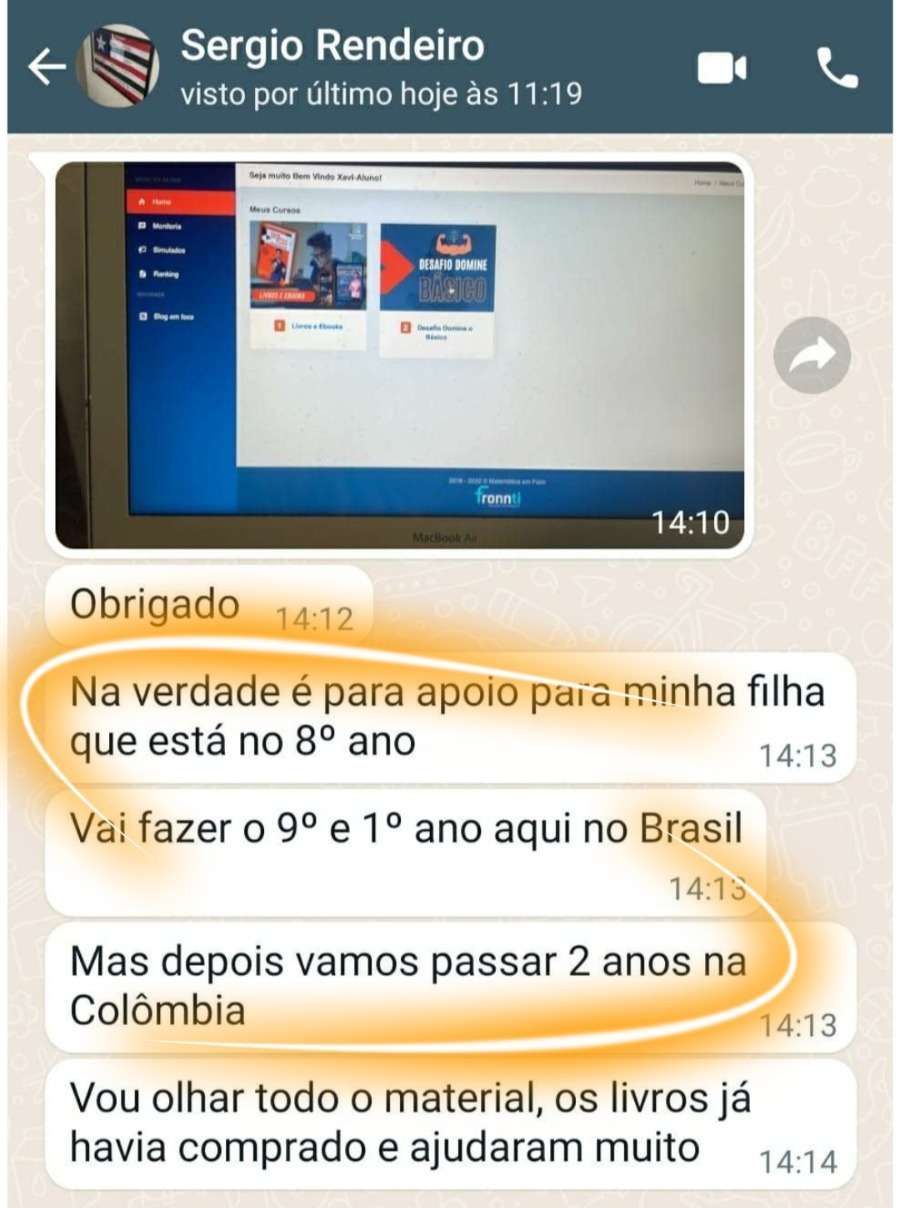This screenshot has width=900, height=1208.
Task: Go back to the chat list
Action: tap(46, 67)
